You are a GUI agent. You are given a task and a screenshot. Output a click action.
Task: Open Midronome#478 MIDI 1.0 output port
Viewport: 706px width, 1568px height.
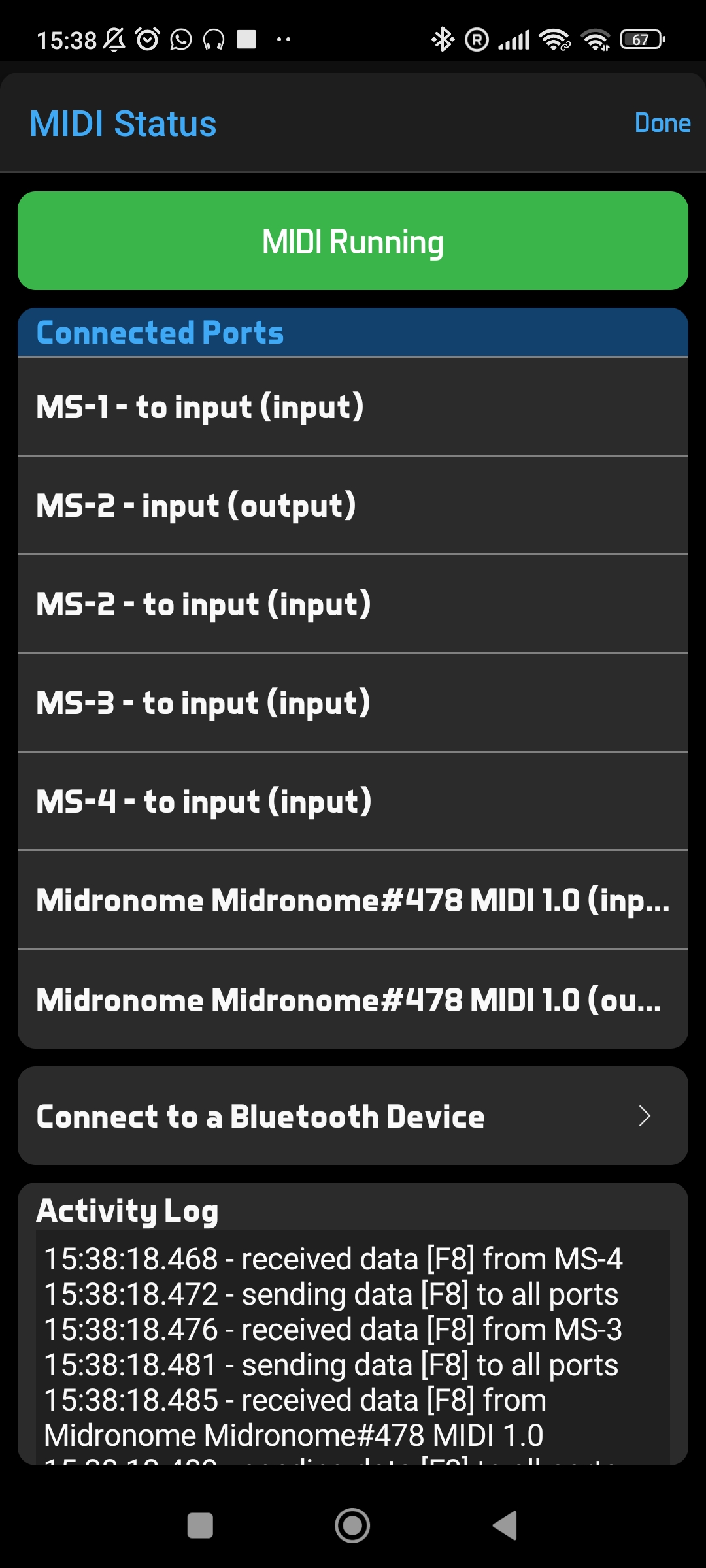click(x=353, y=999)
